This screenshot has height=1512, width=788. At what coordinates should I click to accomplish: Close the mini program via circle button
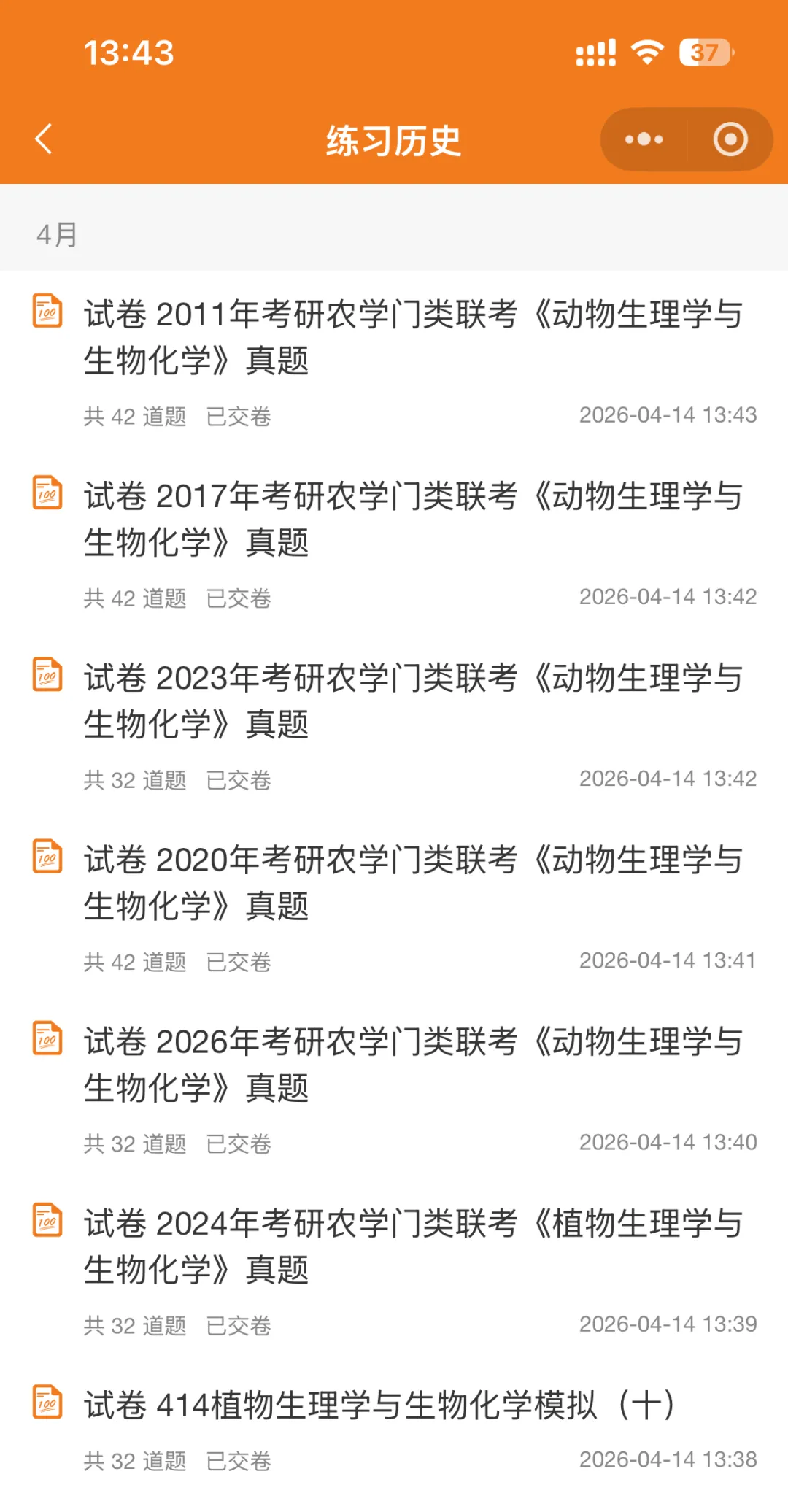click(x=730, y=139)
